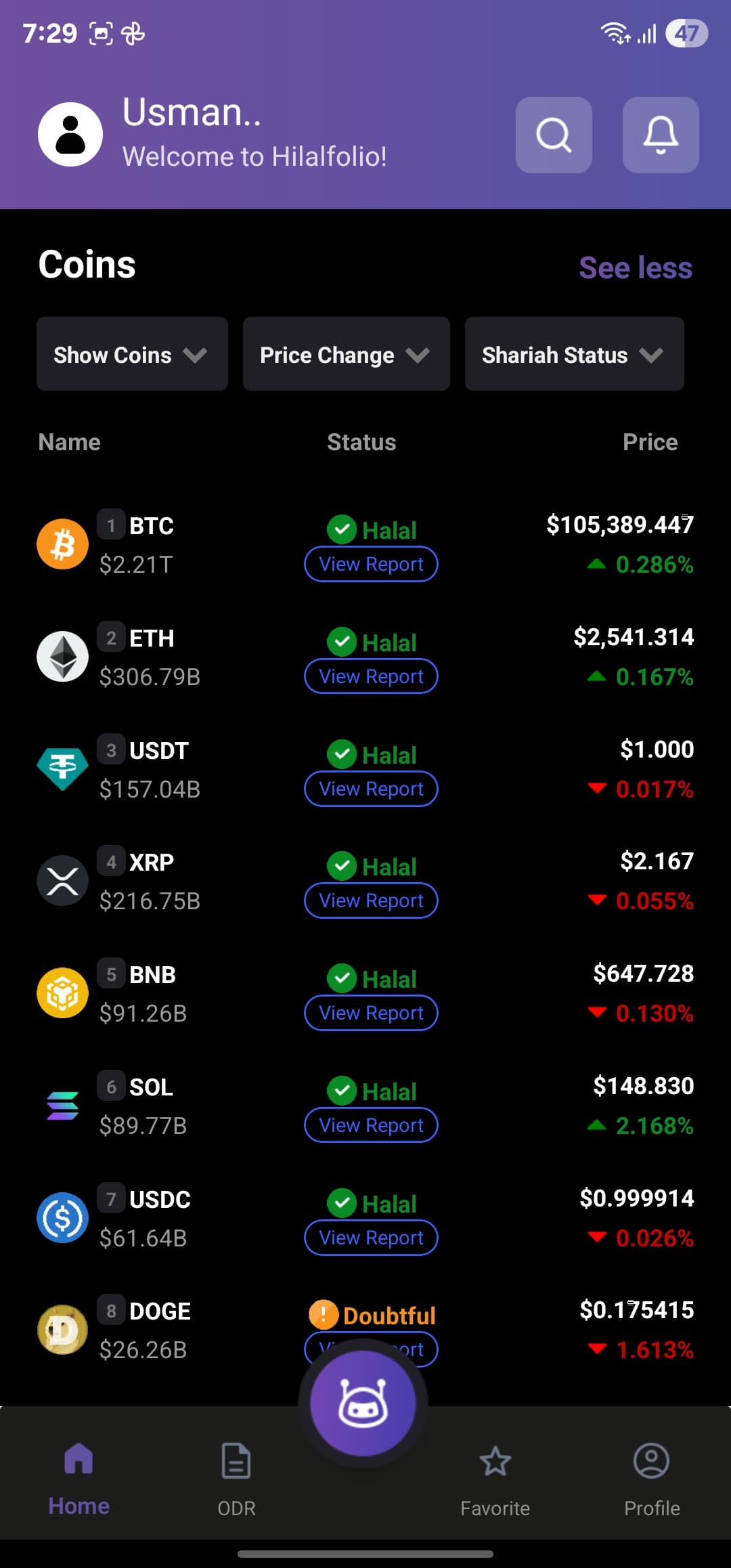Image resolution: width=731 pixels, height=1568 pixels.
Task: Open the DOGE coin row
Action: (365, 1330)
